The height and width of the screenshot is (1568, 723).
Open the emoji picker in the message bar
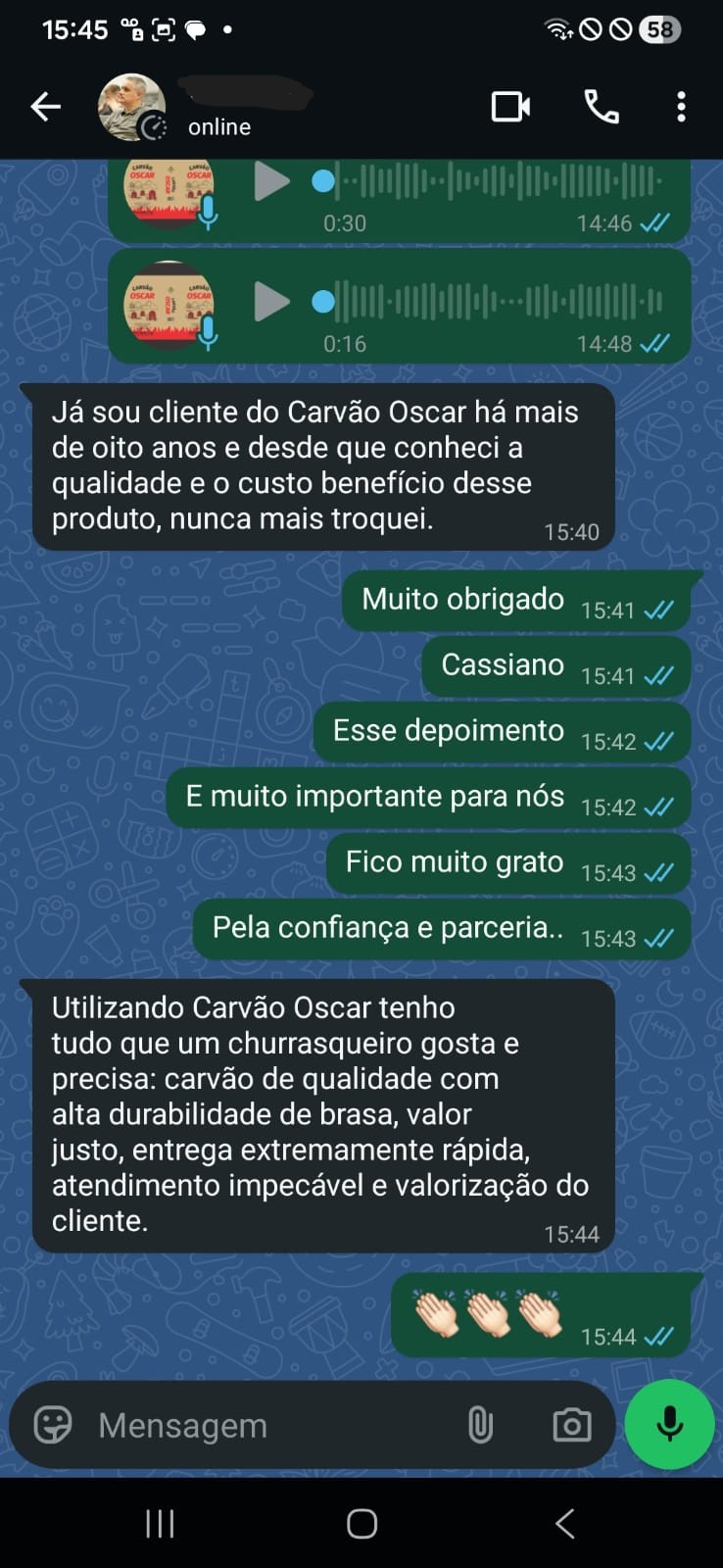[55, 1426]
